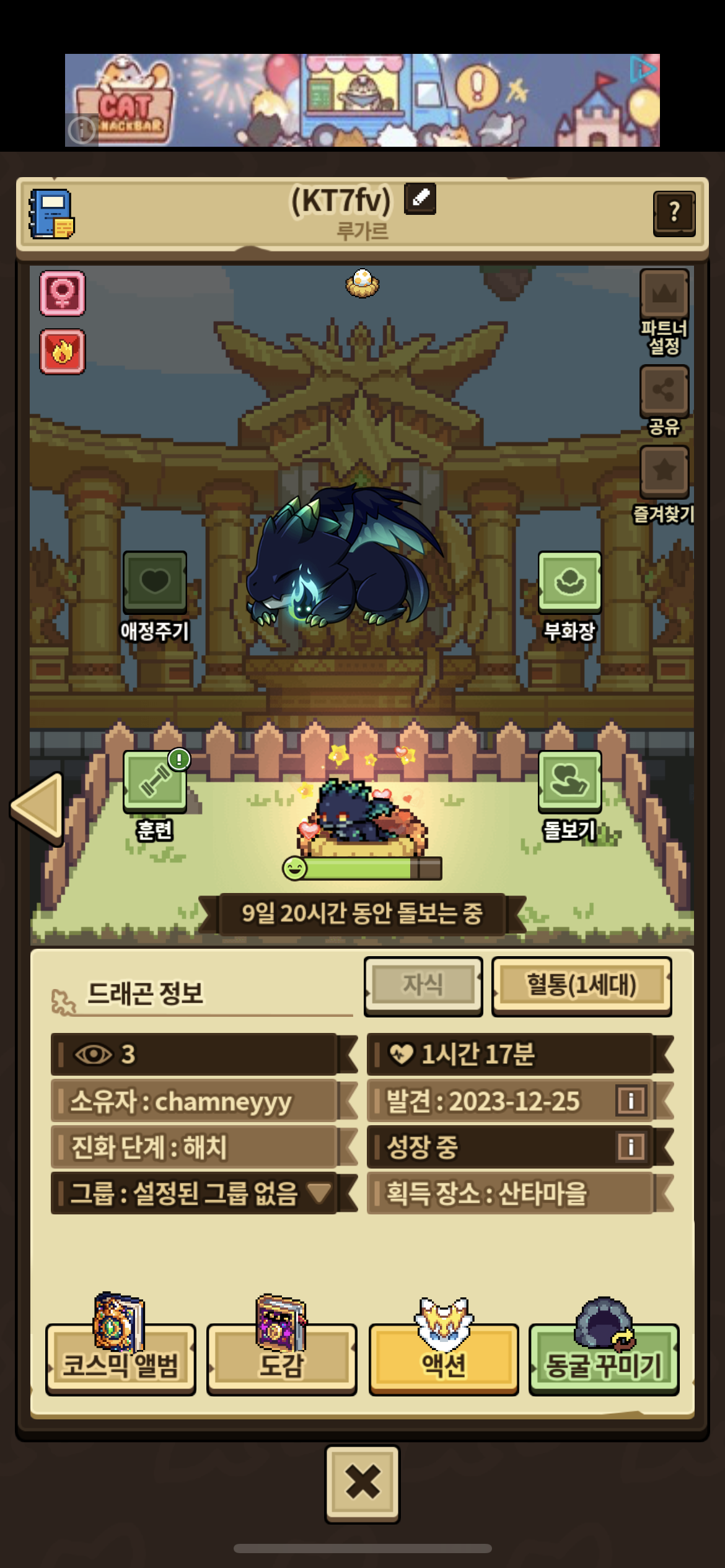Show info for 발견 date
The image size is (725, 1568).
click(631, 1100)
